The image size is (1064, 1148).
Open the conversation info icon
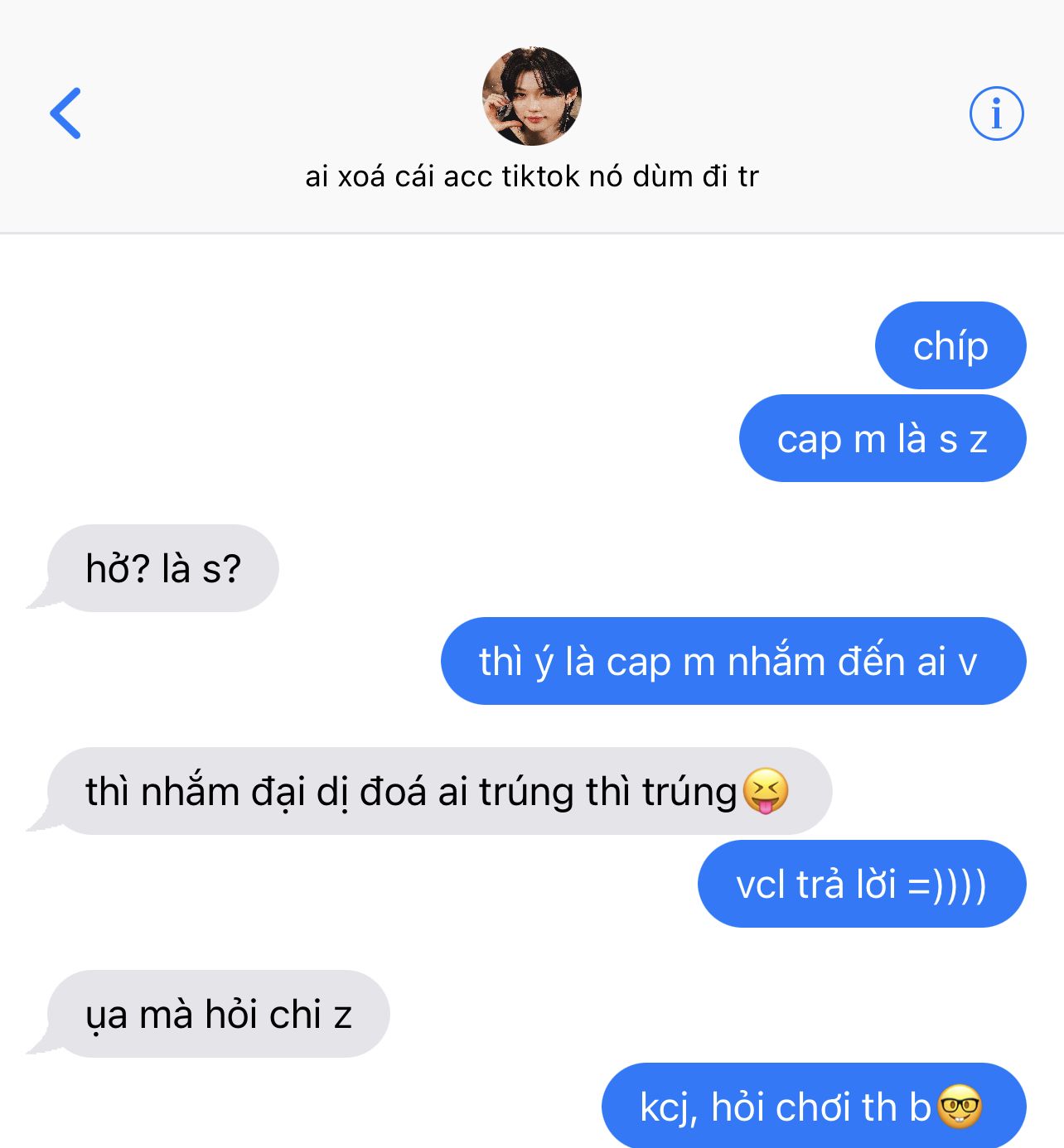coord(996,113)
